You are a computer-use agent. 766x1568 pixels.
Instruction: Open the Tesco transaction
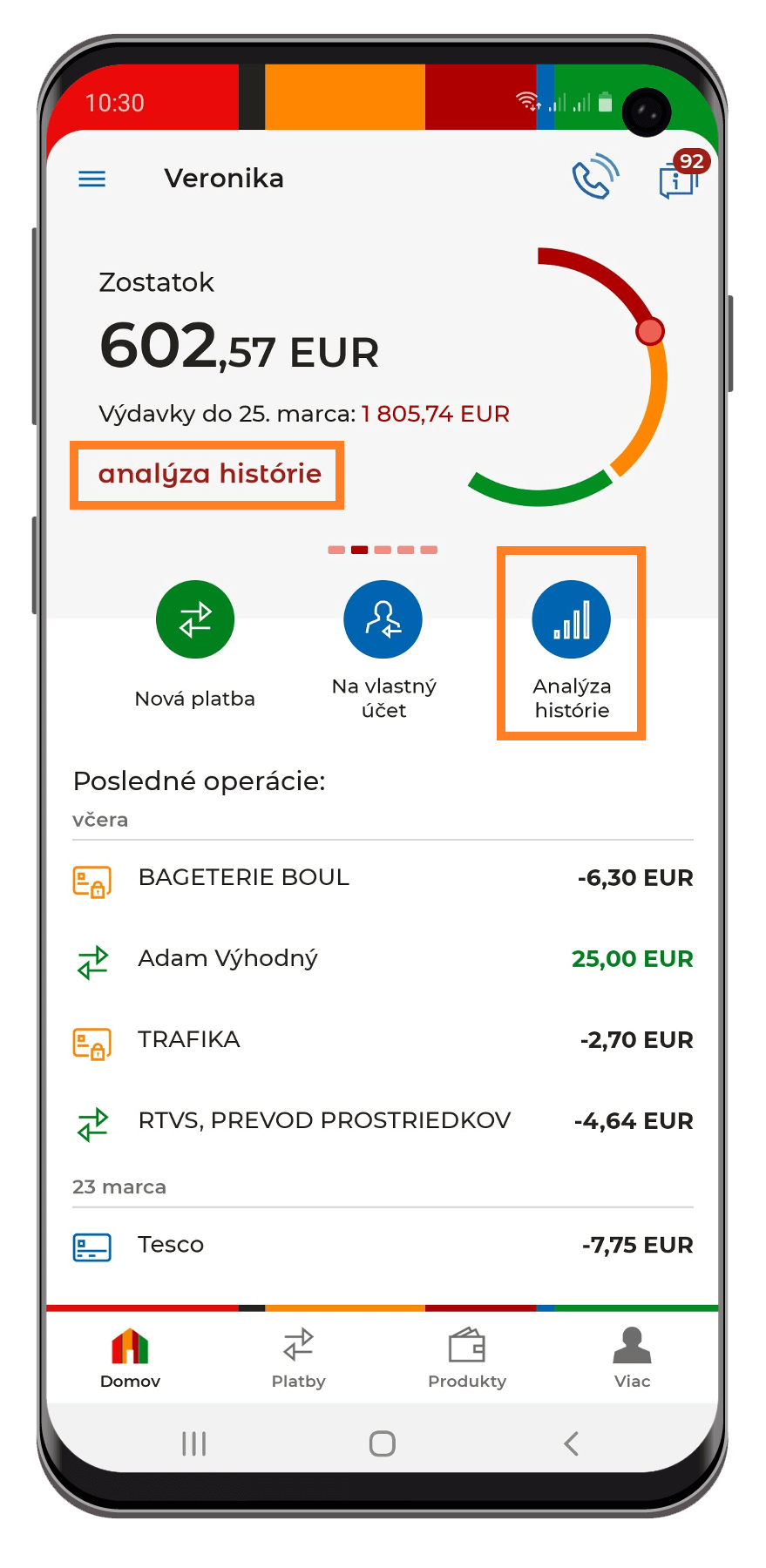pos(383,1246)
